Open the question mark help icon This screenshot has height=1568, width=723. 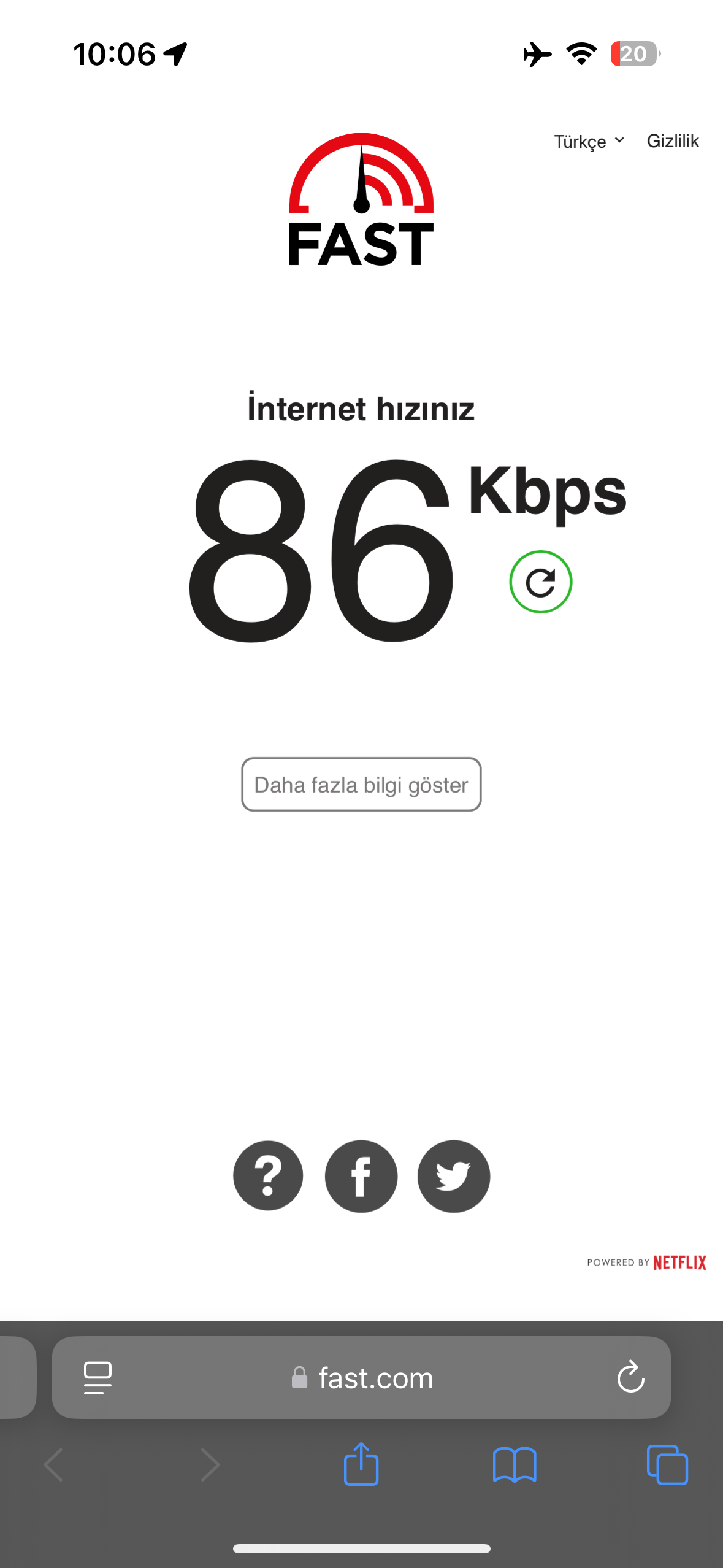point(268,1176)
